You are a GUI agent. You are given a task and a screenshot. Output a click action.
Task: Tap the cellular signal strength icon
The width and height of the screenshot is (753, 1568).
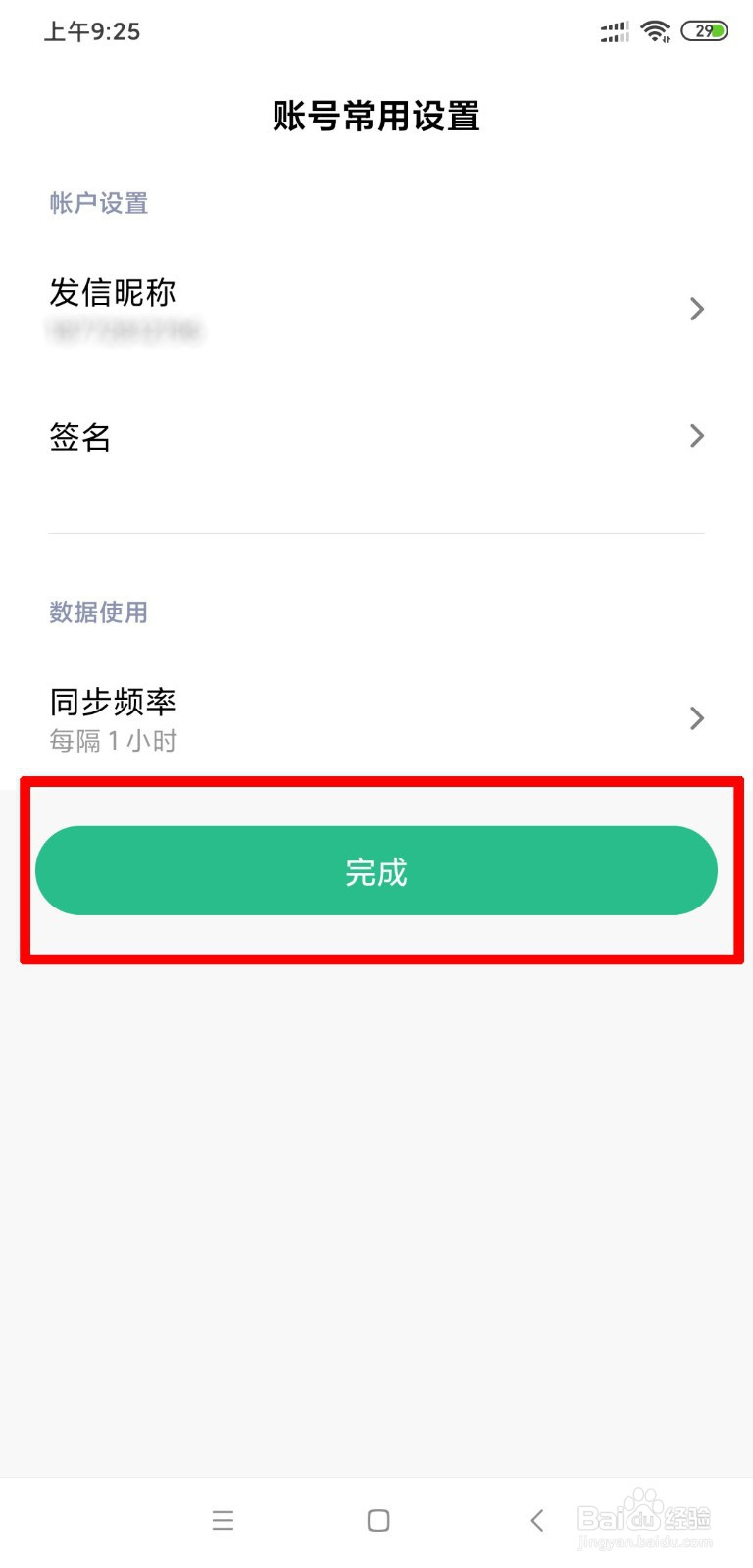[613, 30]
